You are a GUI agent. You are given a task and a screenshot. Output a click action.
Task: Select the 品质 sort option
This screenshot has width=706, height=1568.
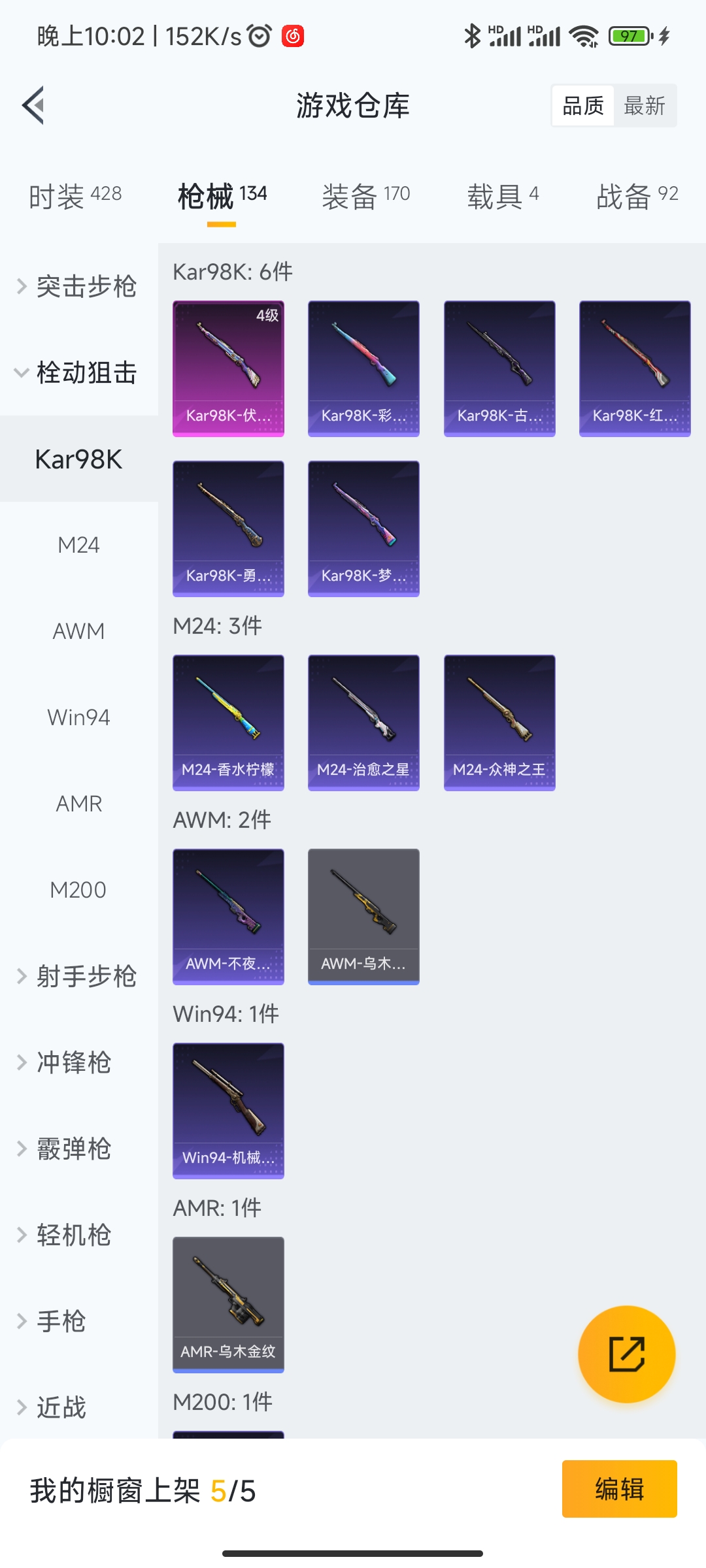(583, 106)
